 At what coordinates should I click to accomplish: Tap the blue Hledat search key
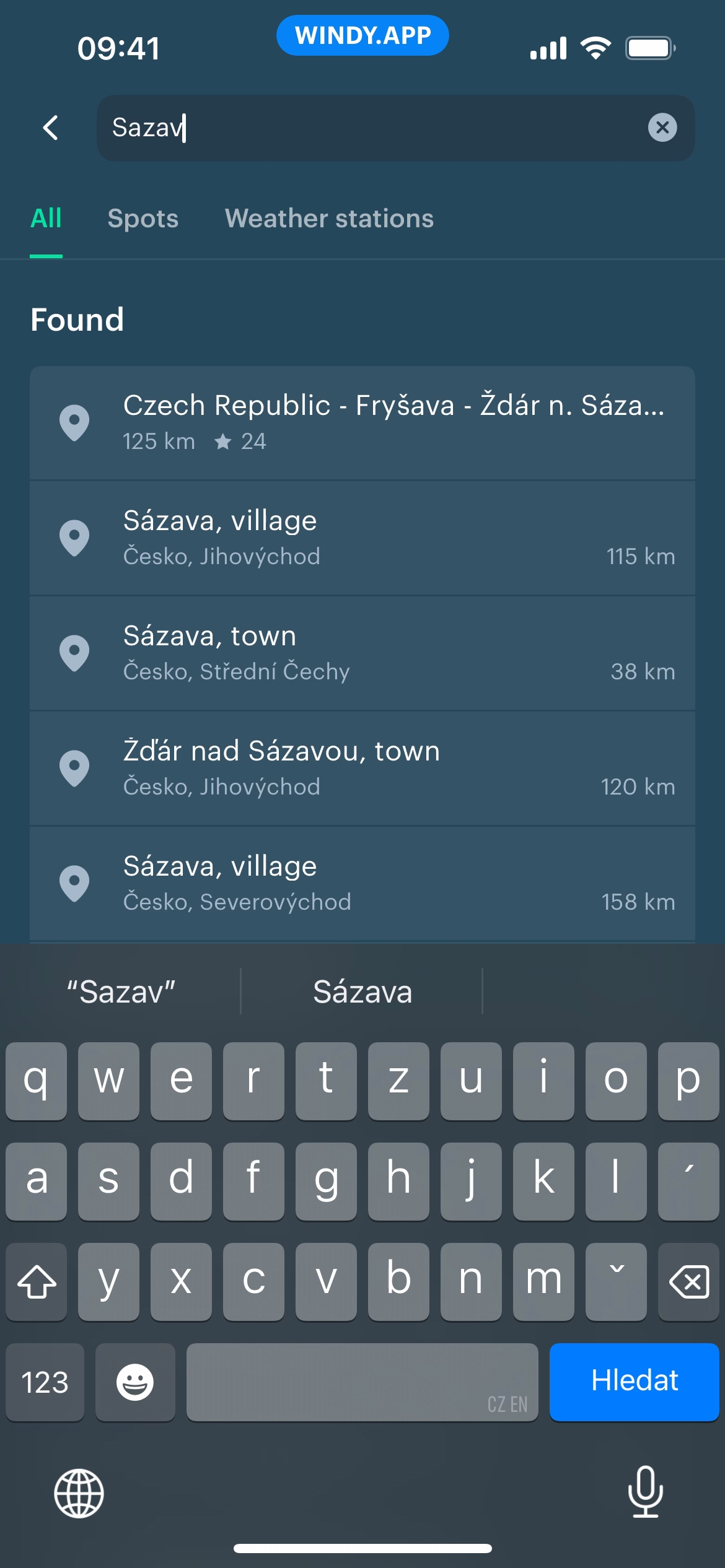pyautogui.click(x=633, y=1382)
